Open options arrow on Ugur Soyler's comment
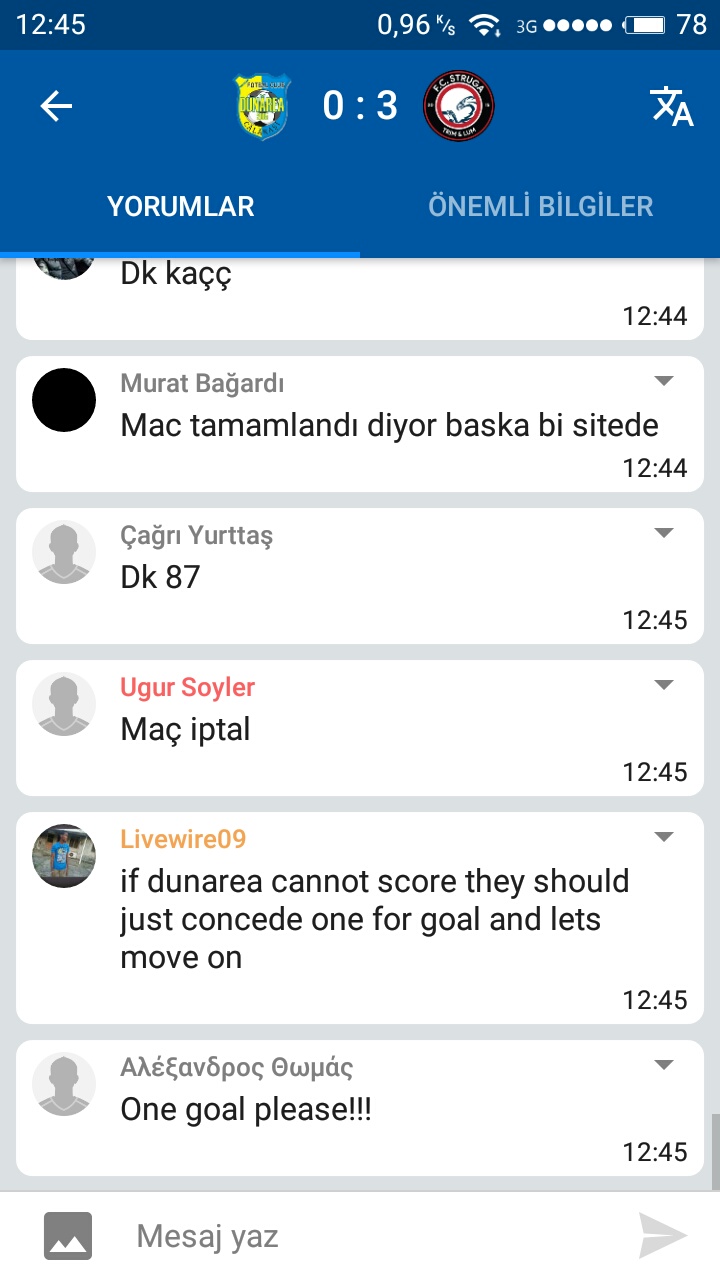 point(664,685)
